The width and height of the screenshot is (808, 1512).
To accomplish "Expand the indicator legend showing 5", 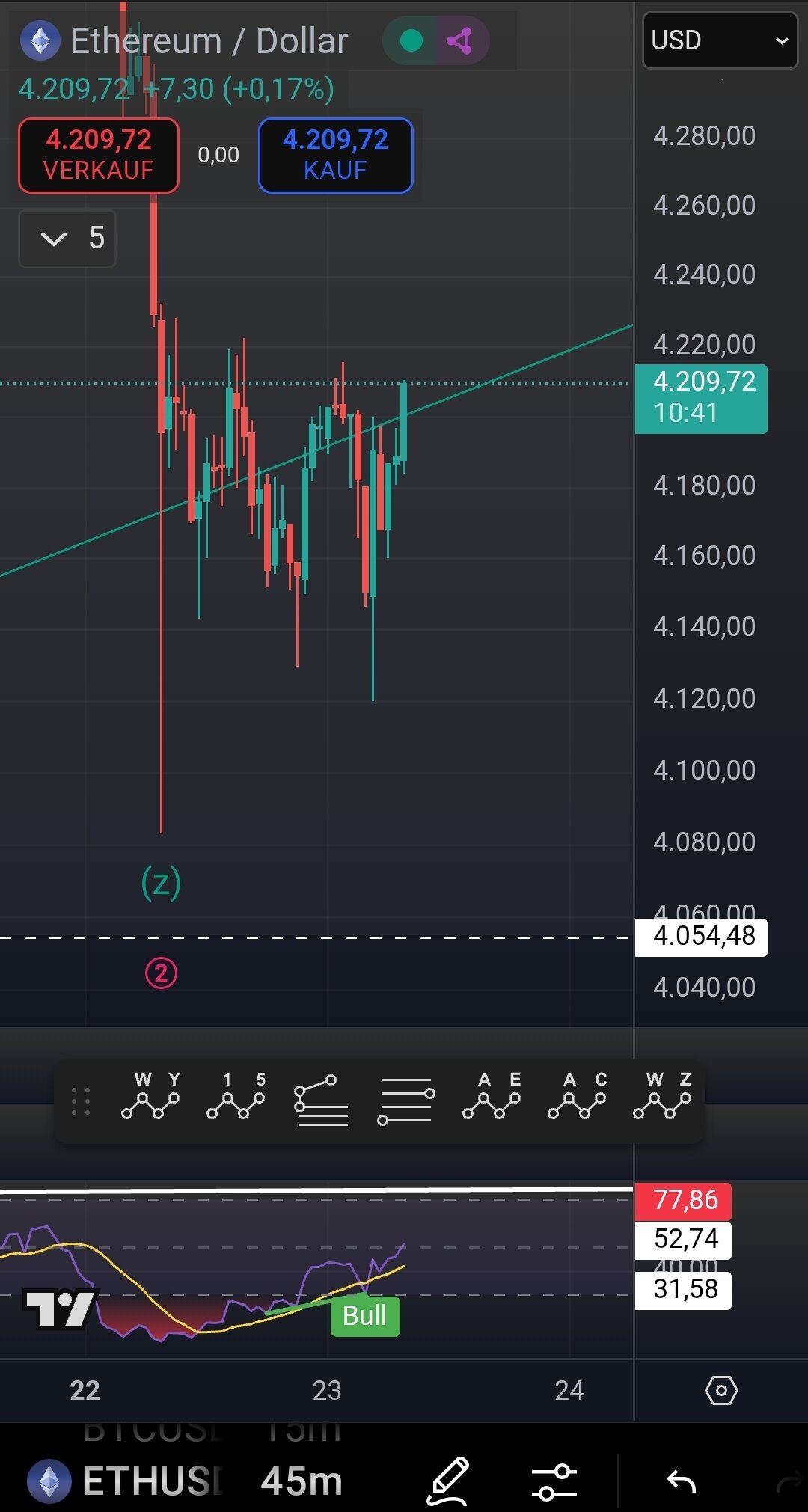I will pos(67,239).
